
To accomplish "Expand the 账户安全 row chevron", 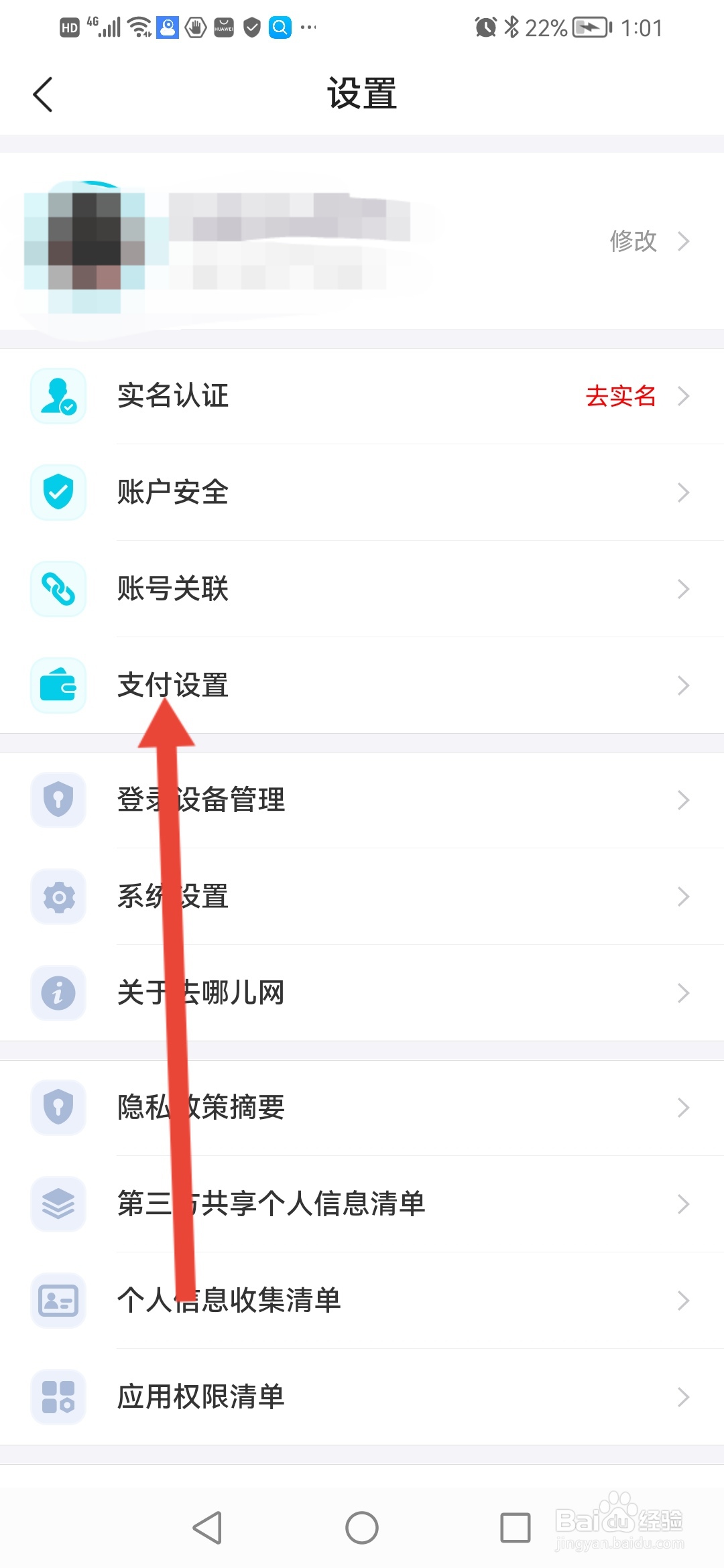I will click(x=683, y=493).
